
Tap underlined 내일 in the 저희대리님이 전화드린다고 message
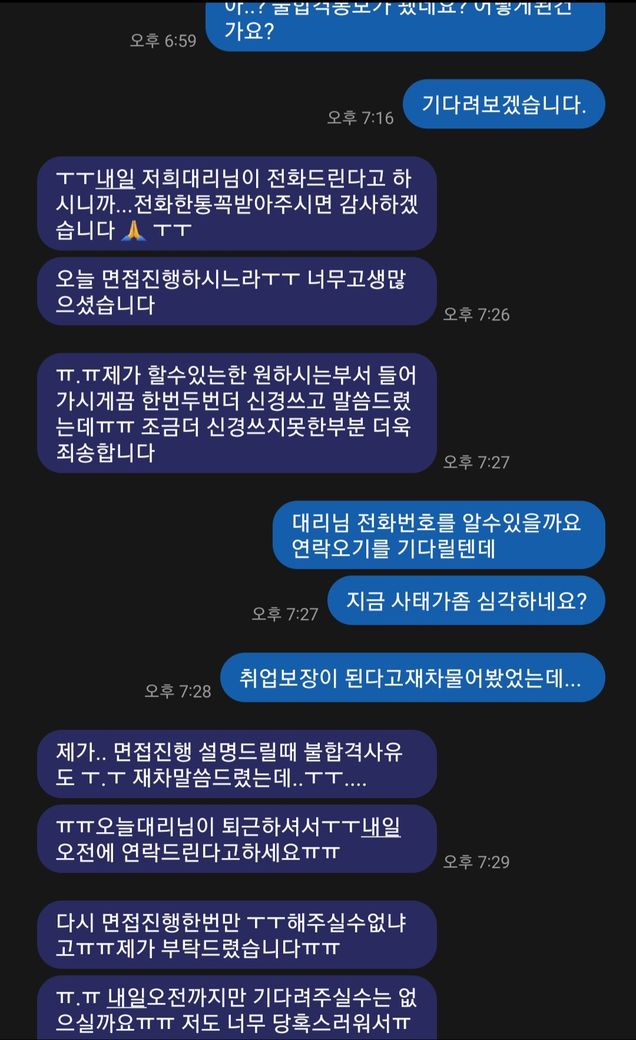tap(115, 180)
